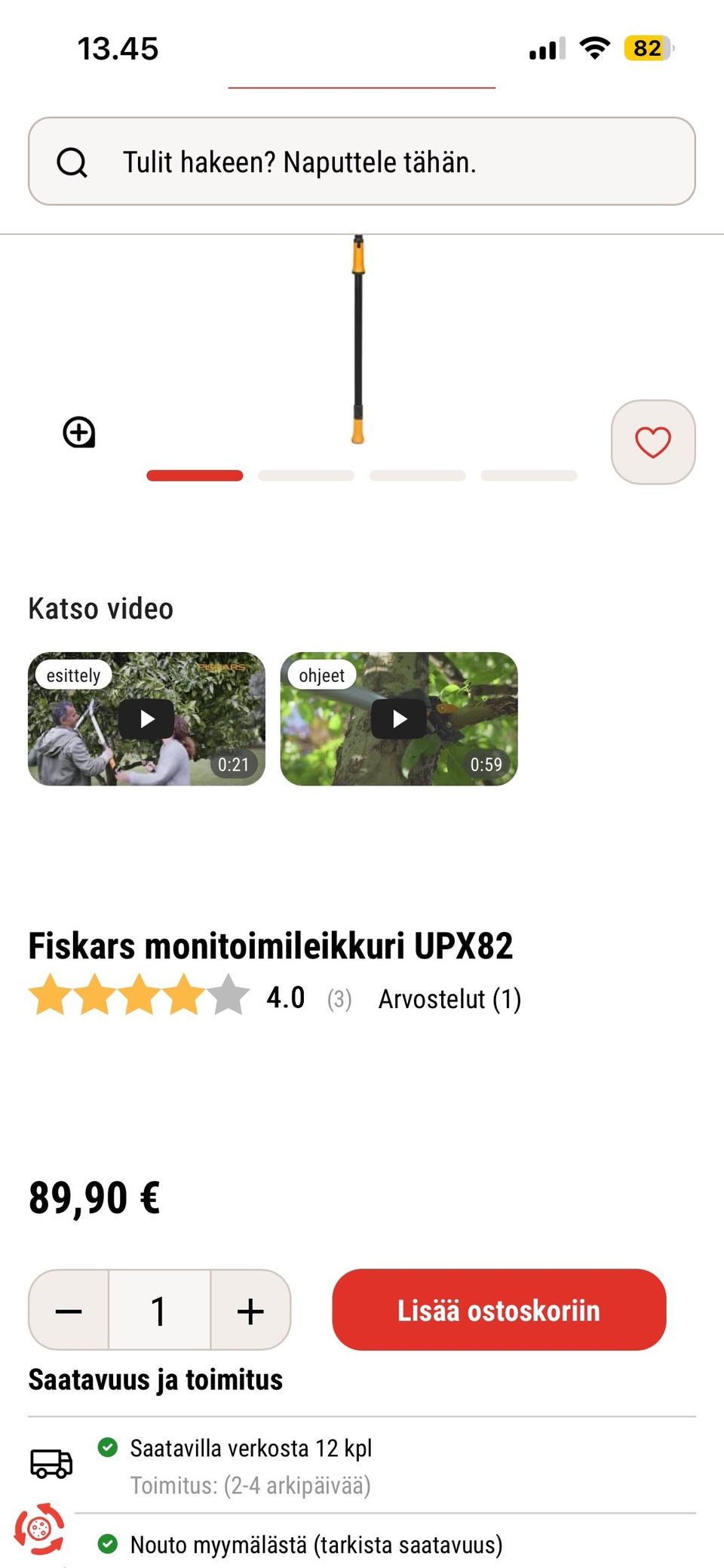
Task: Tap the search magnifier icon
Action: coord(73,162)
